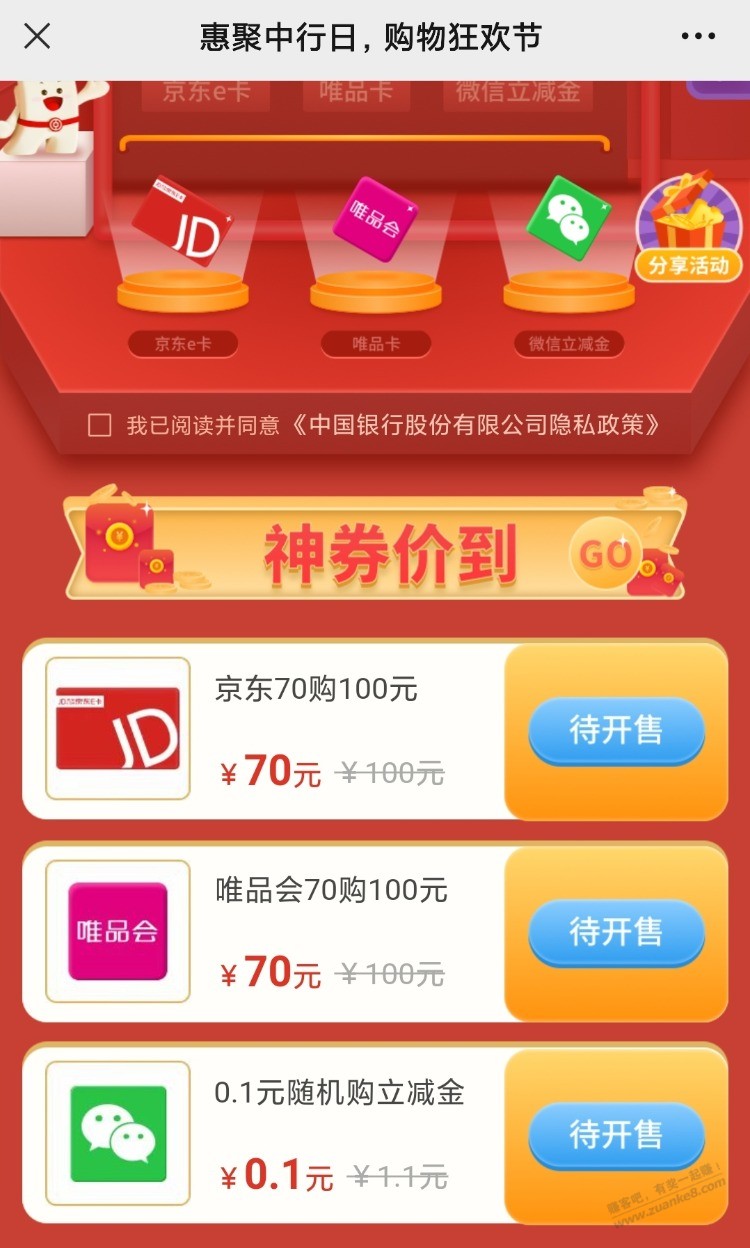Image resolution: width=750 pixels, height=1248 pixels.
Task: Open the three-dot overflow menu
Action: (698, 37)
